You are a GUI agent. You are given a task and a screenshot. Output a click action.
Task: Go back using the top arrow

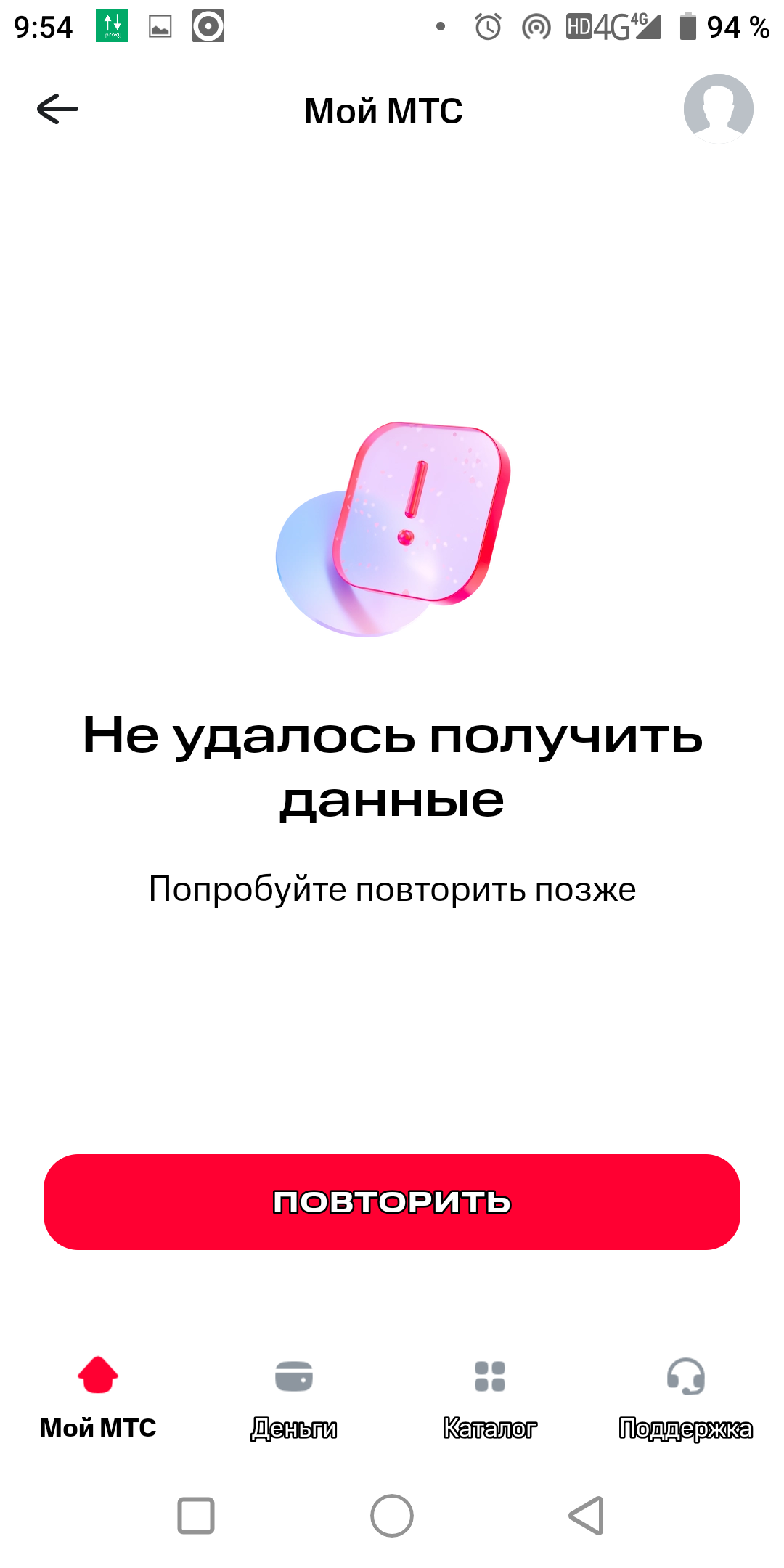point(57,110)
